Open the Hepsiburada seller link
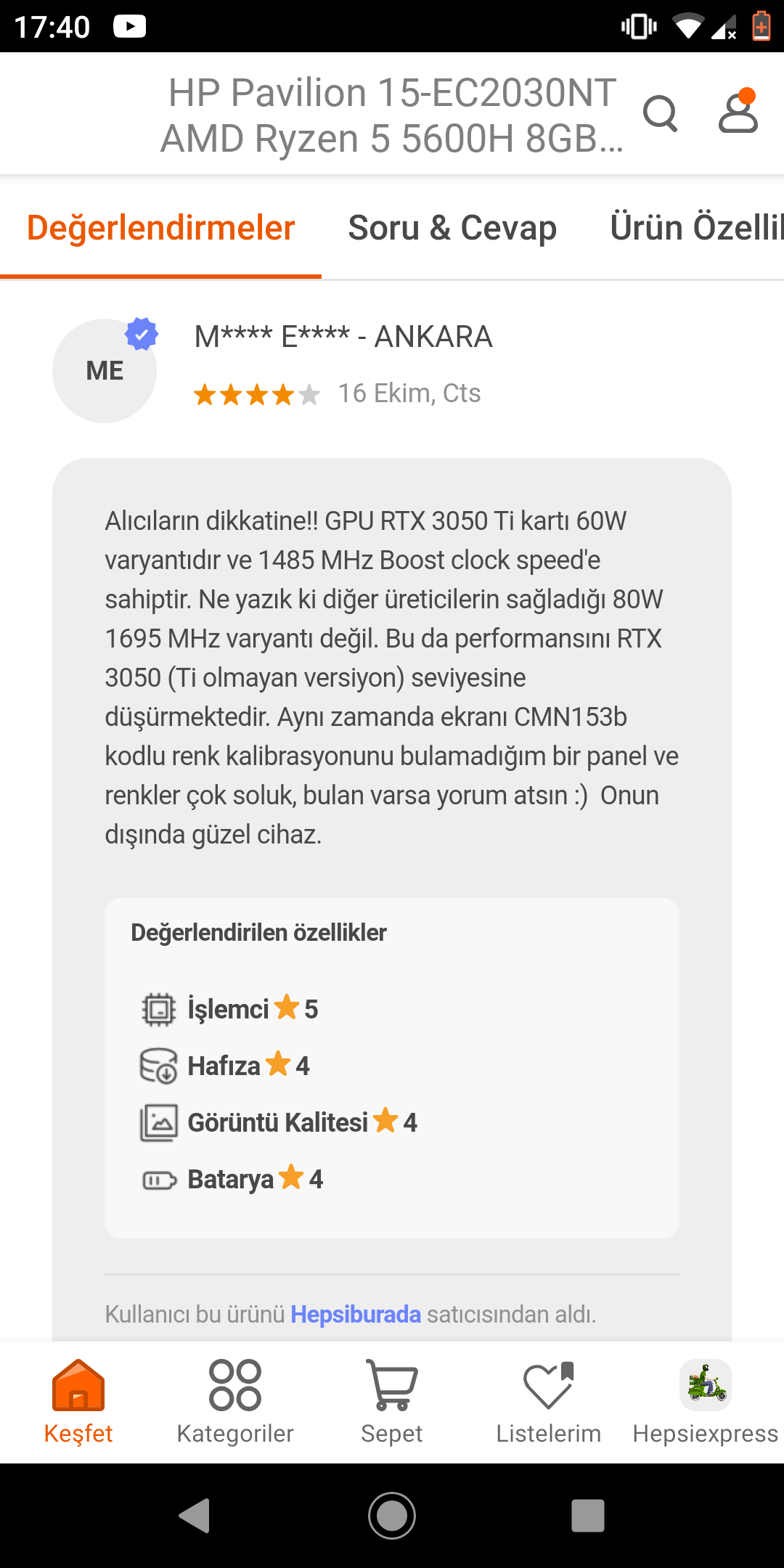Image resolution: width=784 pixels, height=1568 pixels. pos(356,1314)
